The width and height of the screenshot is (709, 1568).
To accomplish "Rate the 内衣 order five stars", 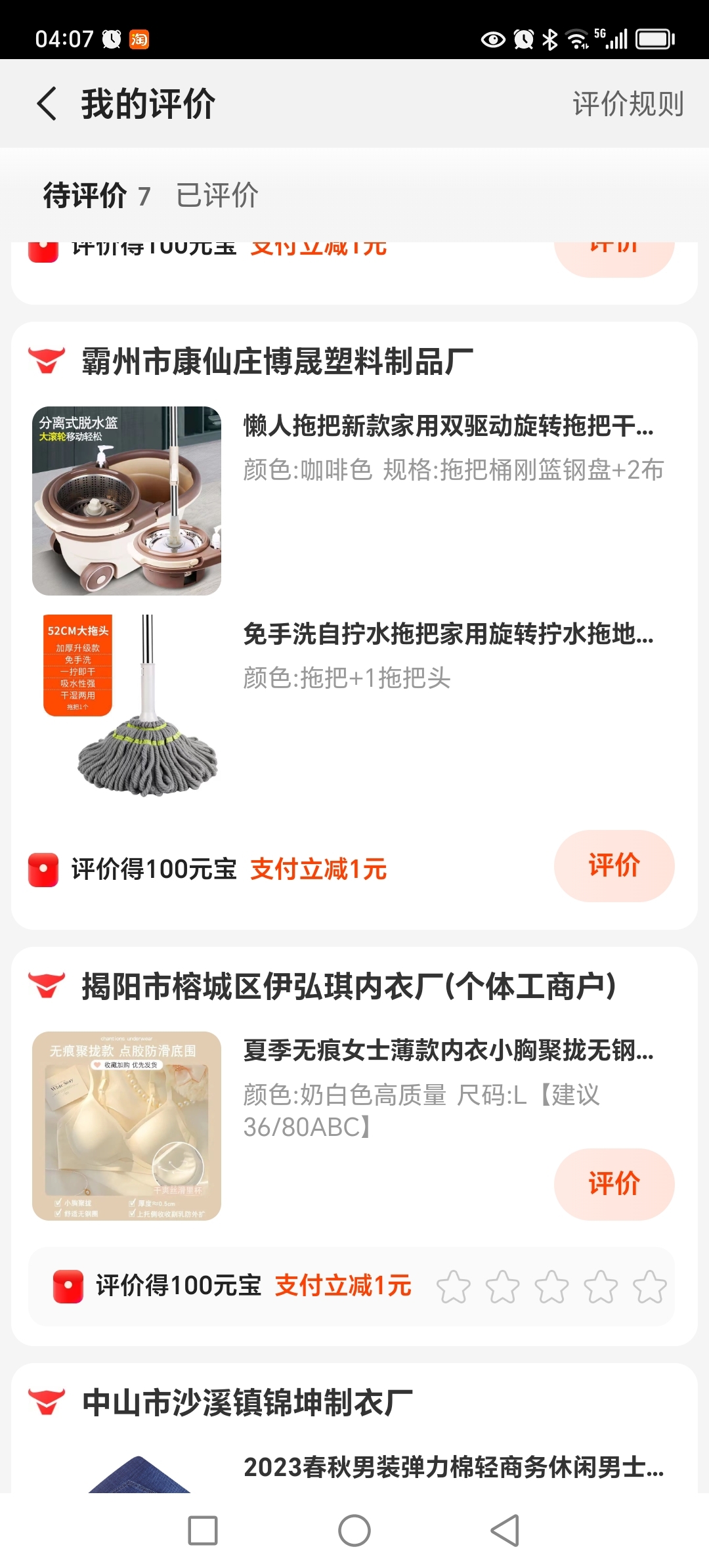I will (x=650, y=1286).
